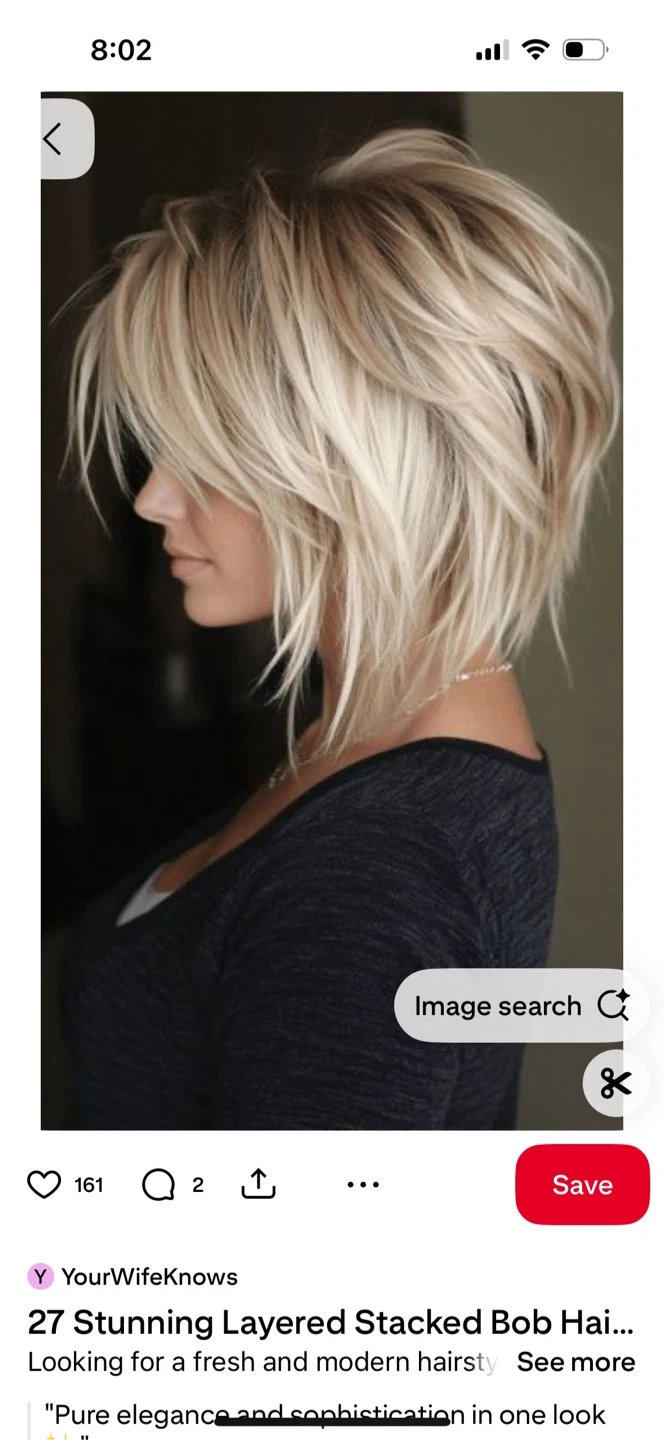Viewport: 664px width, 1440px height.
Task: Tap the scissors cutout icon
Action: [615, 1083]
